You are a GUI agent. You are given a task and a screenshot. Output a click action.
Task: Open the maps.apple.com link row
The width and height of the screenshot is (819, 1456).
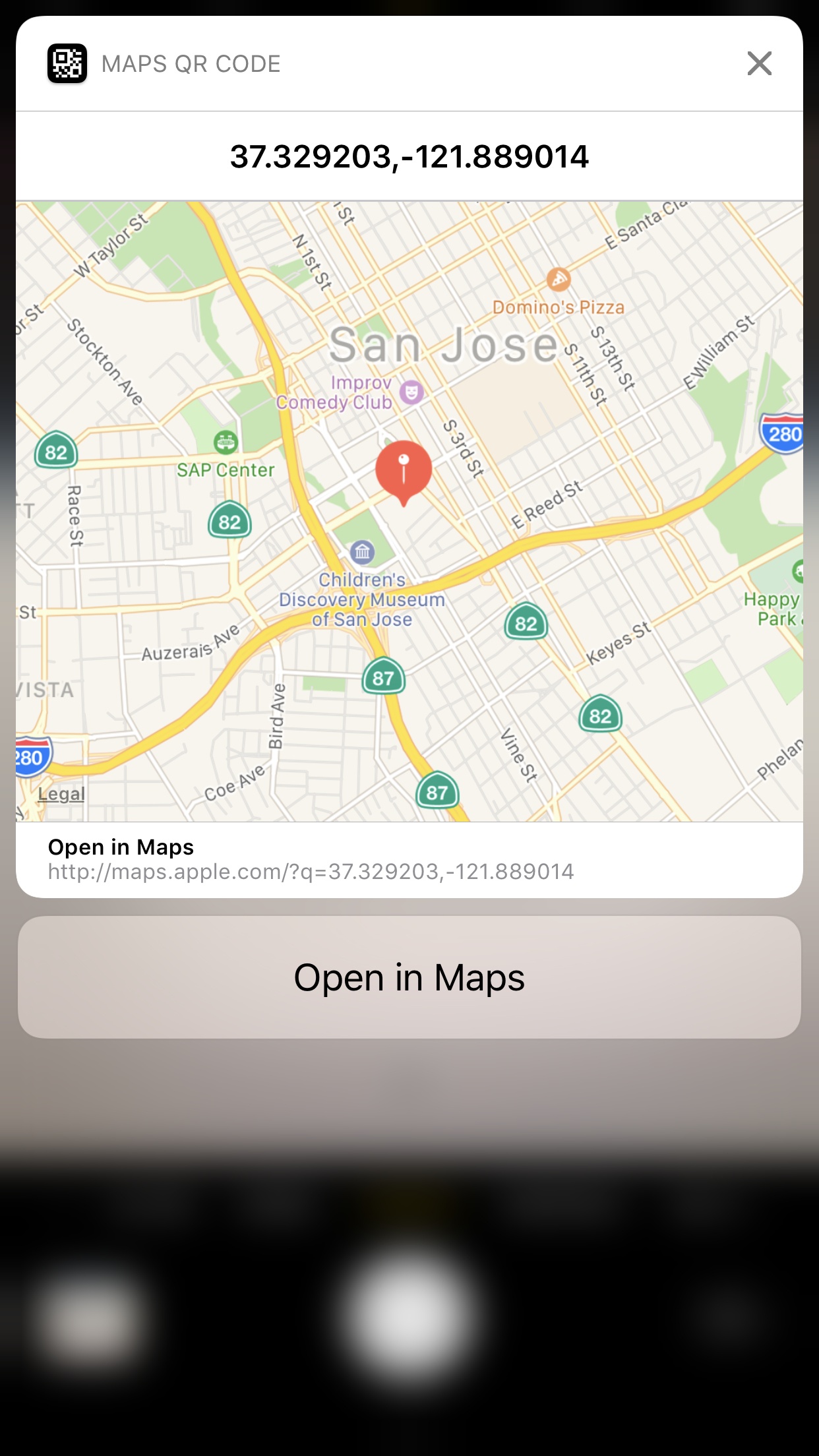pos(409,860)
